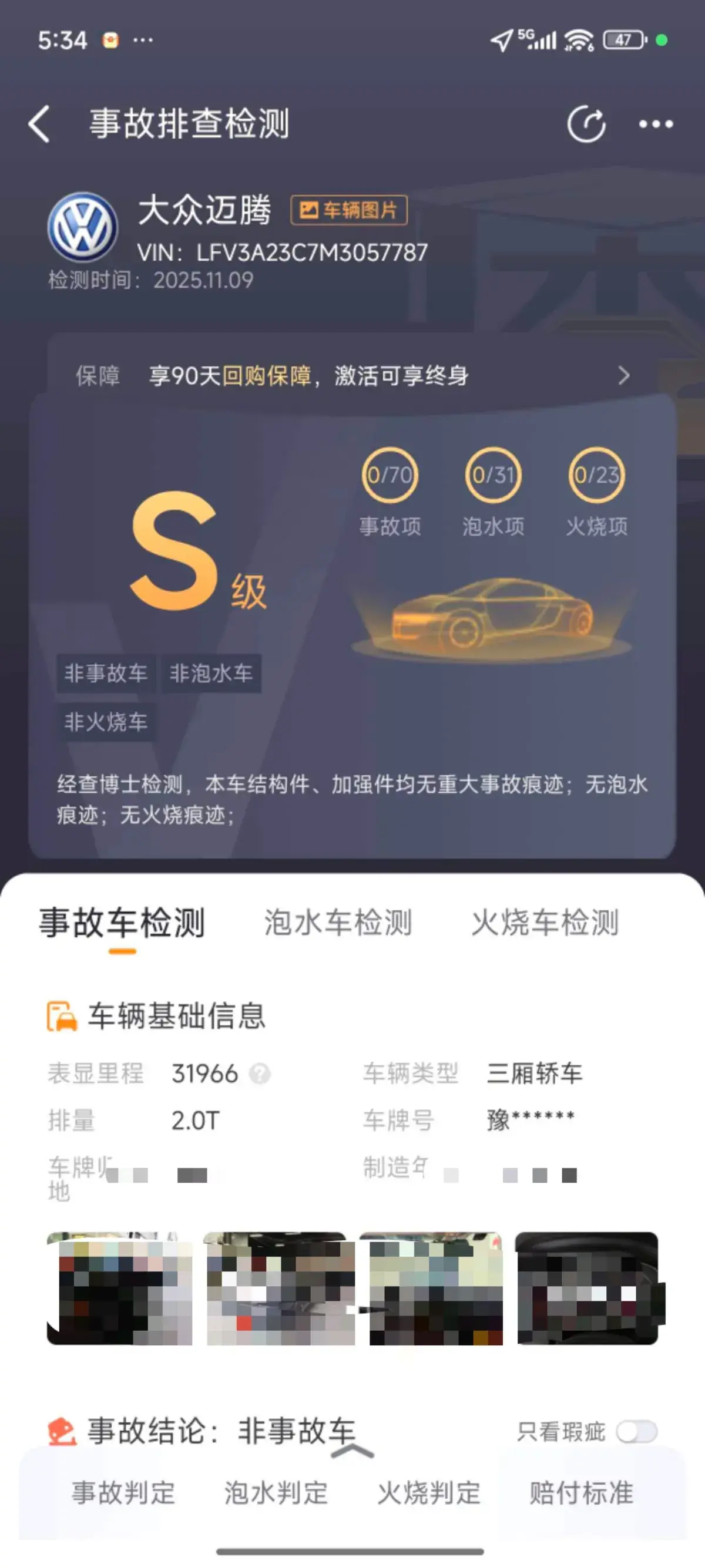Select the 事故车检测 tab
Screen dimensions: 705x1568
point(122,923)
